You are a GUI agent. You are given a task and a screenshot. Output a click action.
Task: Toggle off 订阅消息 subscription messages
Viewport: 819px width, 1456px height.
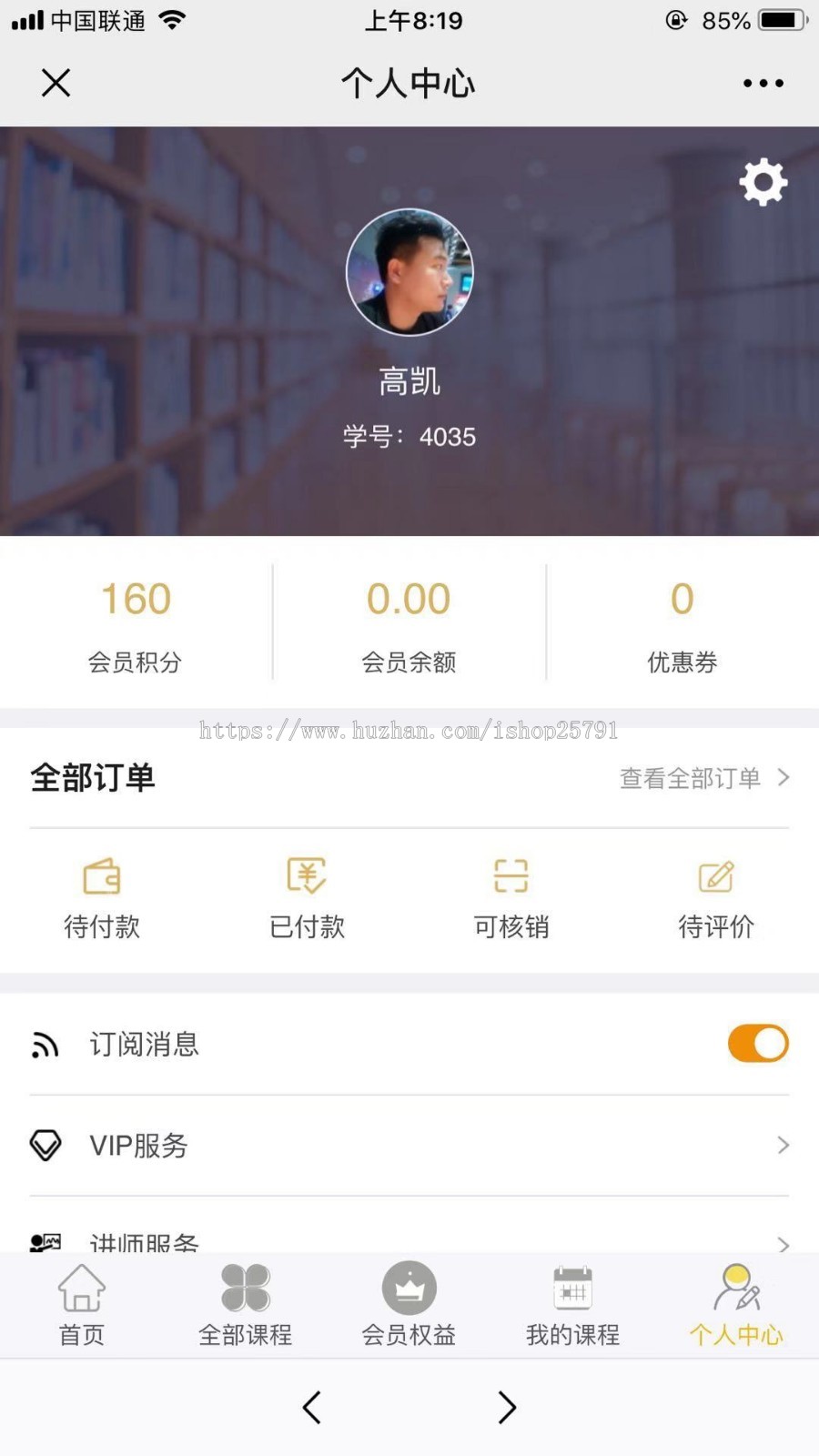tap(758, 1044)
